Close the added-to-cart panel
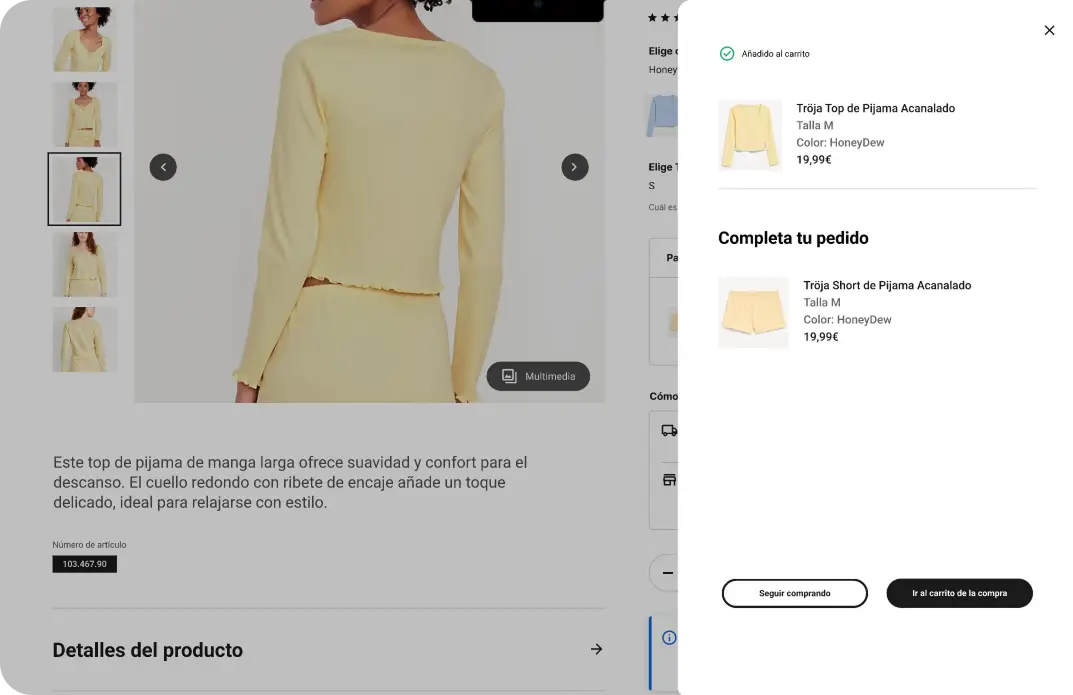This screenshot has height=695, width=1073. [x=1049, y=31]
